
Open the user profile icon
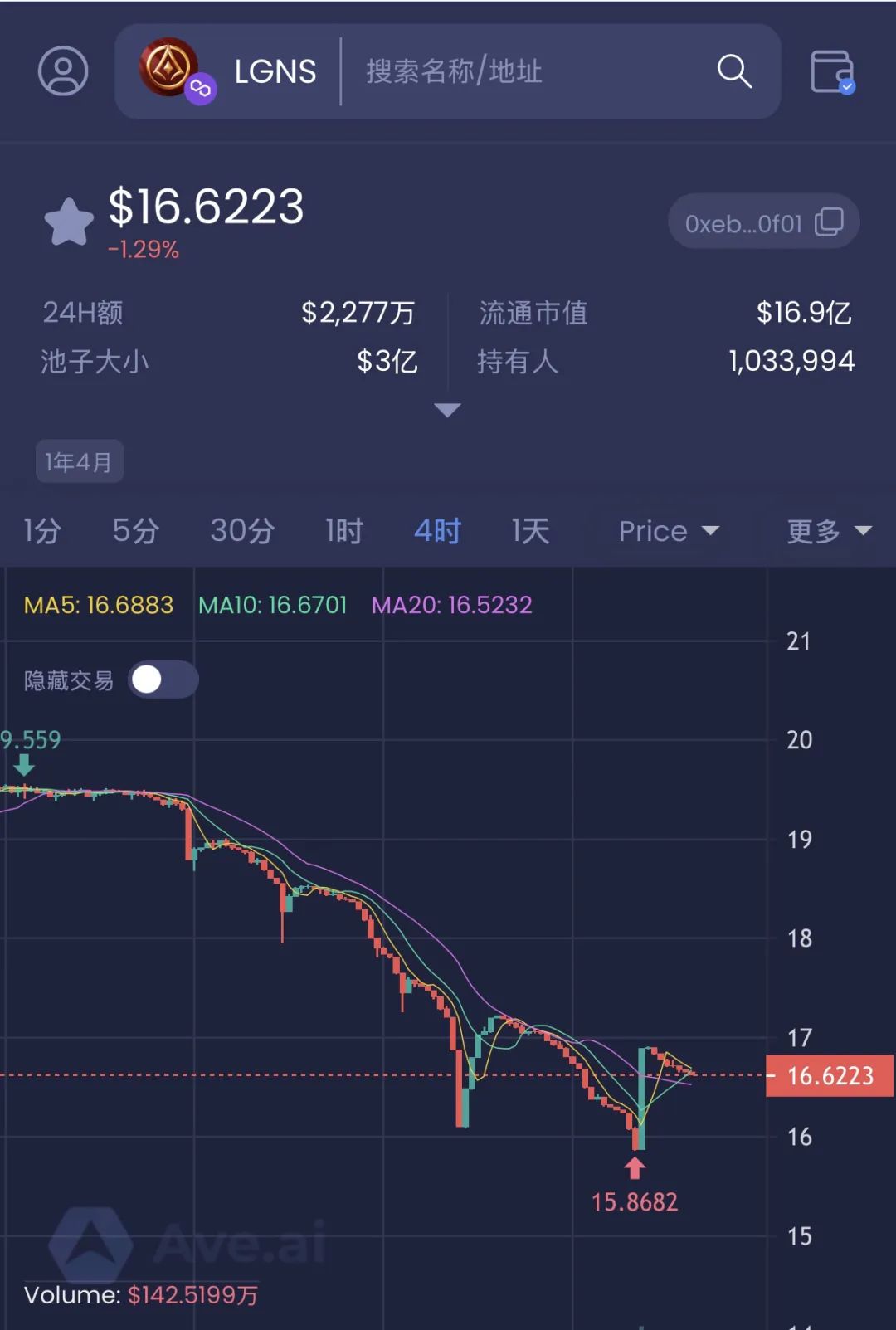coord(63,71)
